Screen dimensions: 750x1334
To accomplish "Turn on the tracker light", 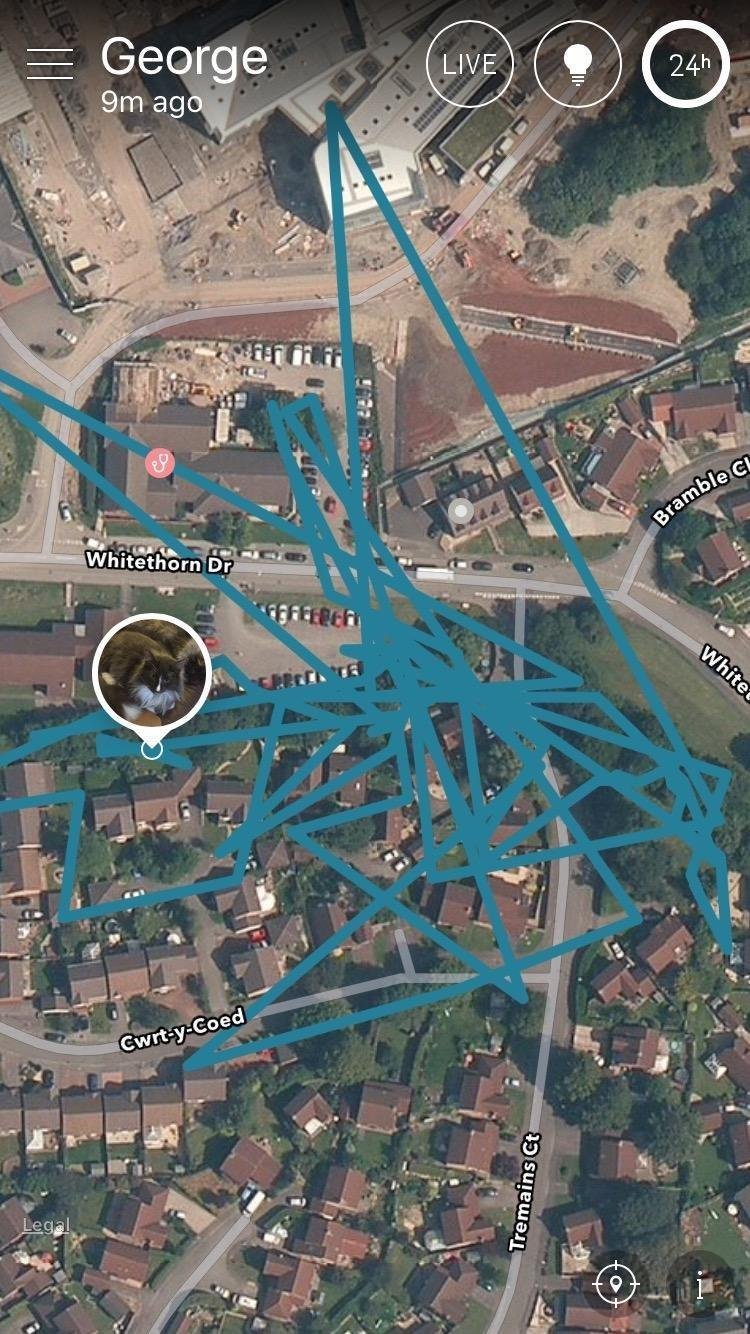I will pyautogui.click(x=577, y=65).
